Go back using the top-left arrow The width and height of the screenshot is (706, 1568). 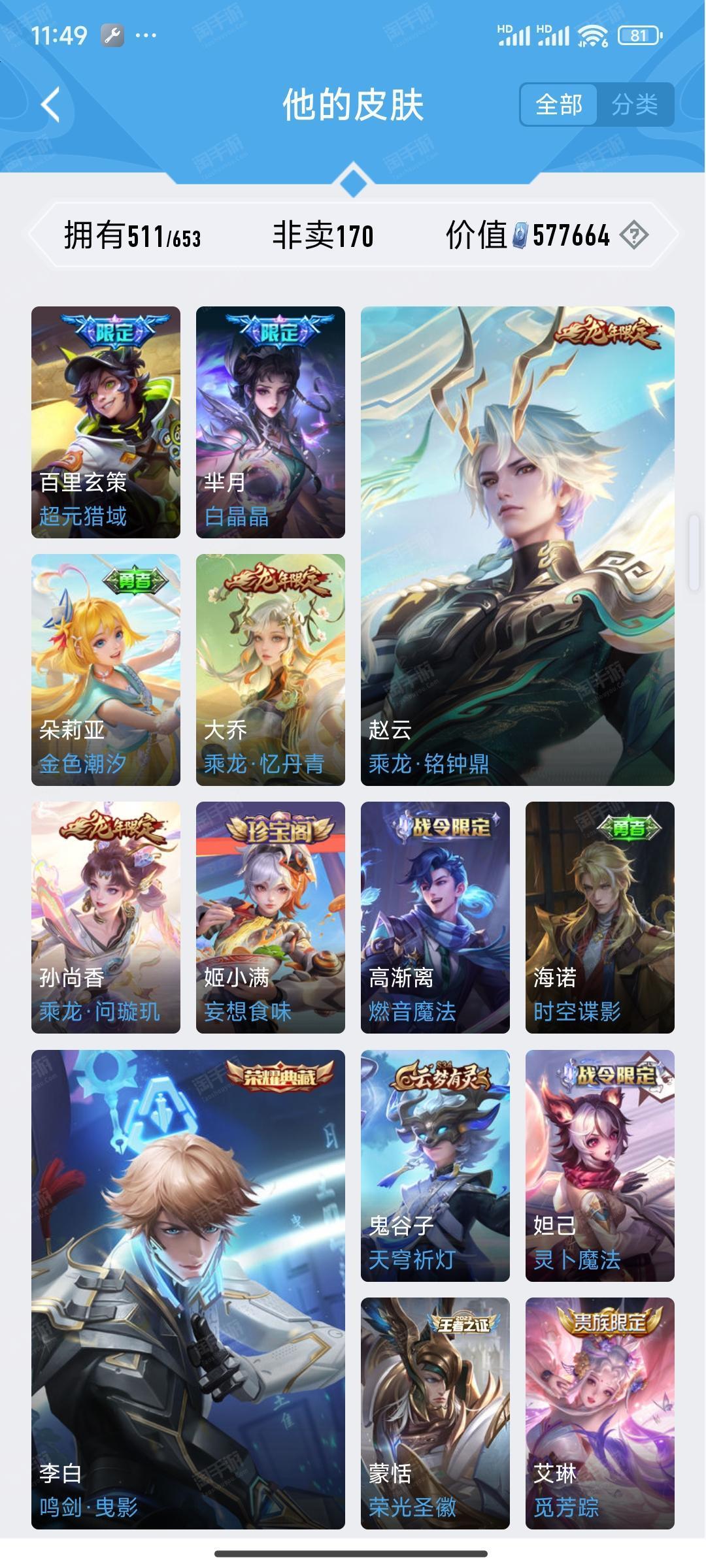(x=51, y=105)
